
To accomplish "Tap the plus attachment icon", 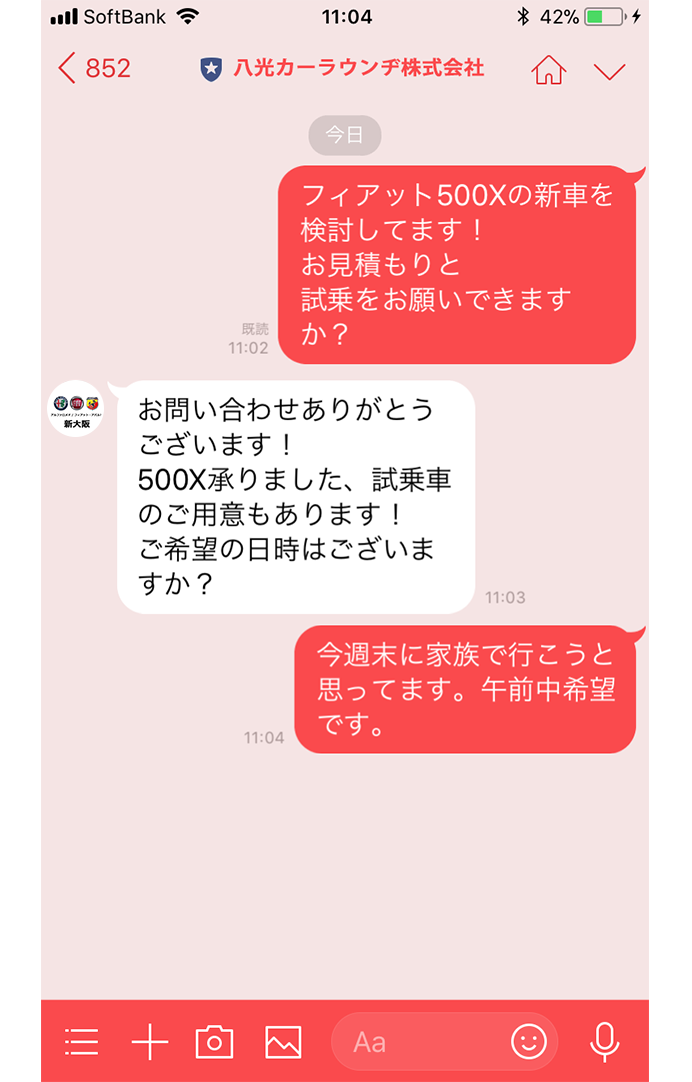I will click(149, 1042).
